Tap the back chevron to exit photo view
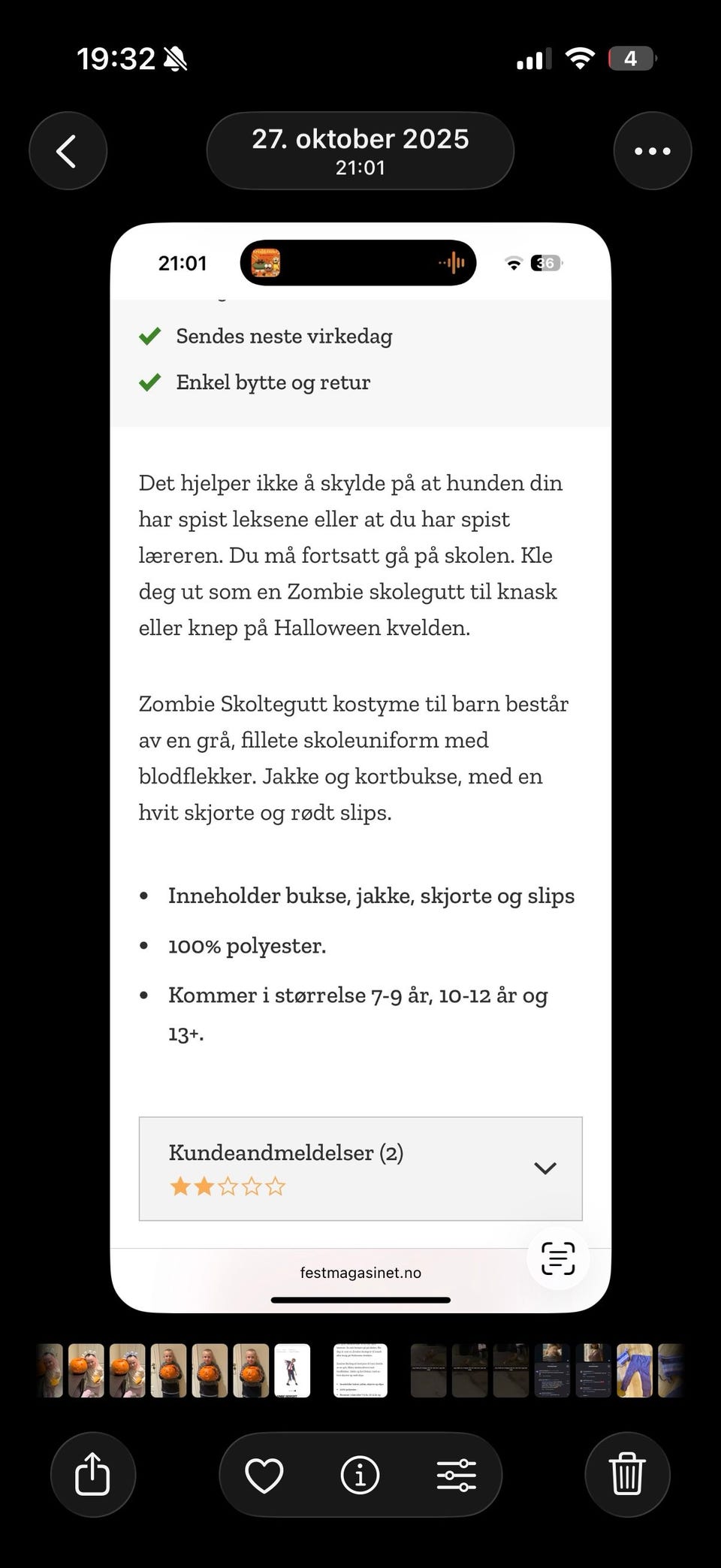The width and height of the screenshot is (721, 1568). [x=68, y=150]
